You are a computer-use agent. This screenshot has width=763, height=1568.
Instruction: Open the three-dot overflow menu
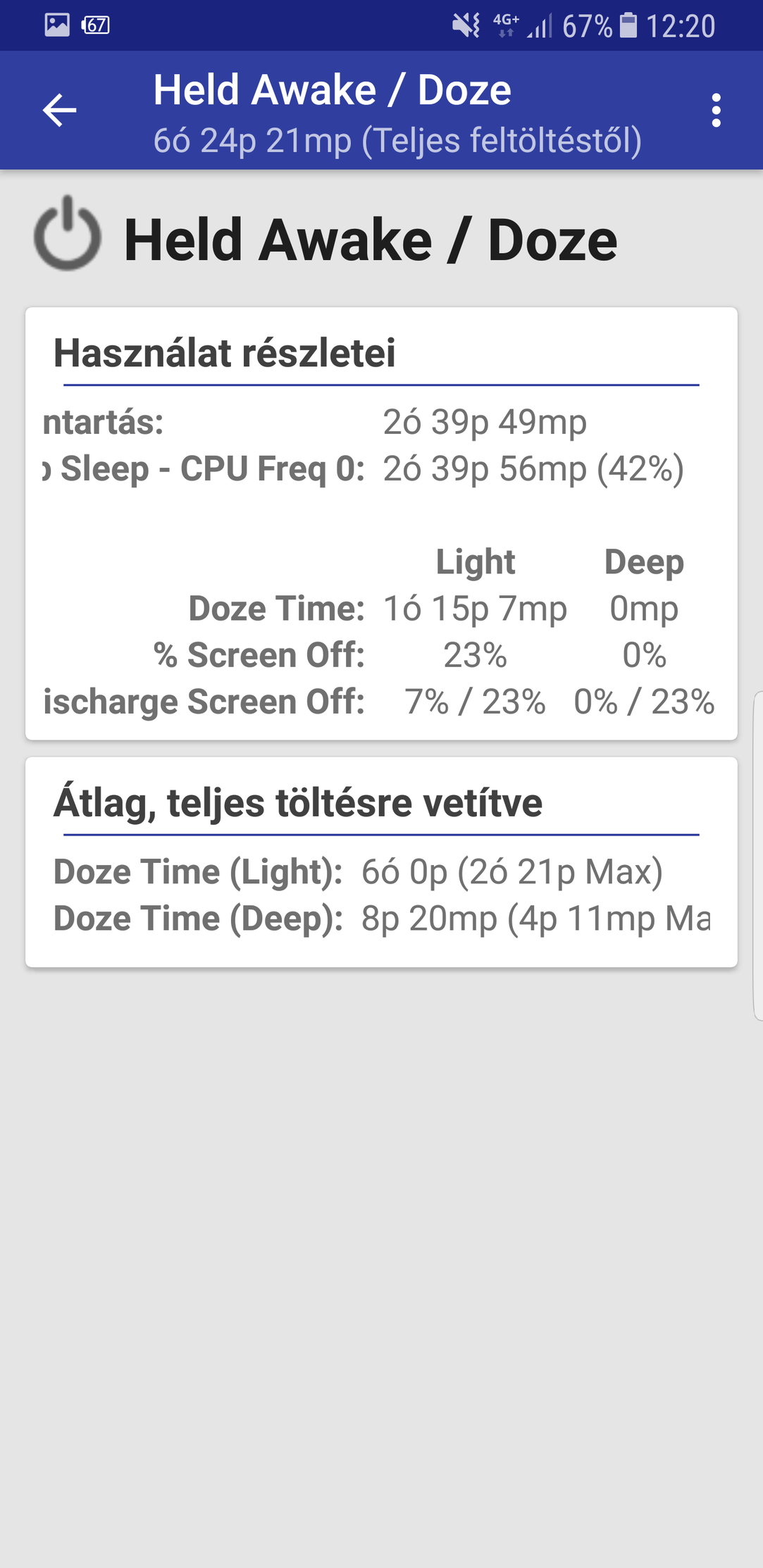[716, 111]
